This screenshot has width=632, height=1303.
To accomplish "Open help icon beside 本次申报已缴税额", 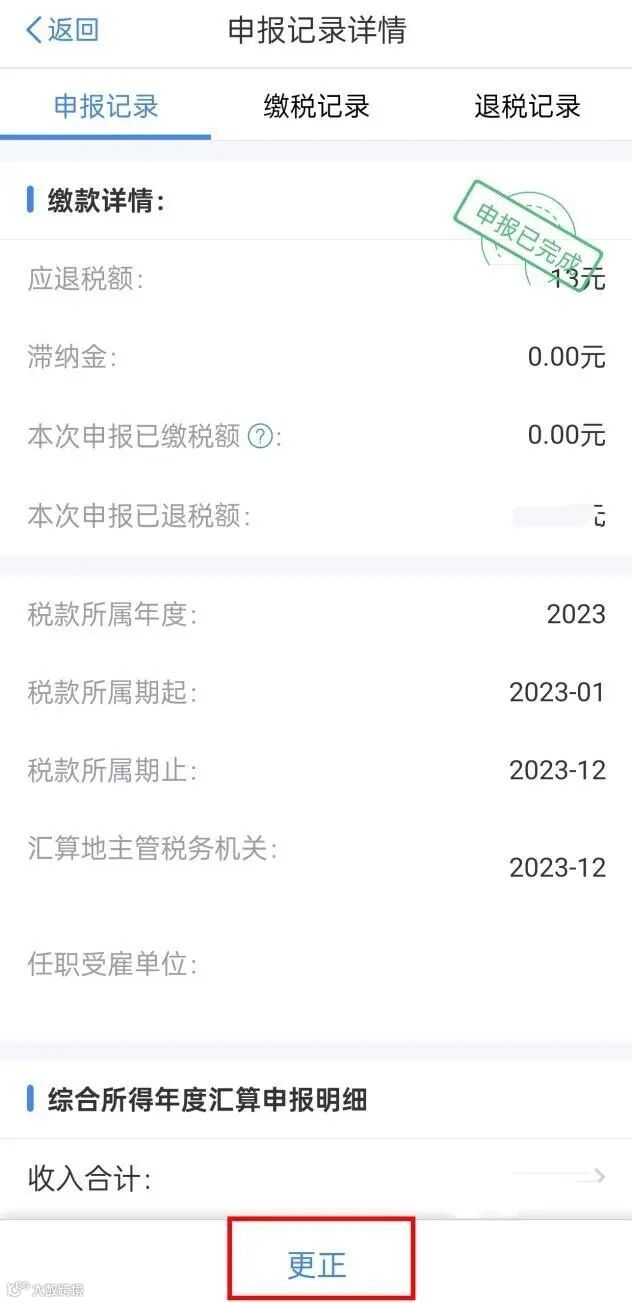I will (x=260, y=436).
